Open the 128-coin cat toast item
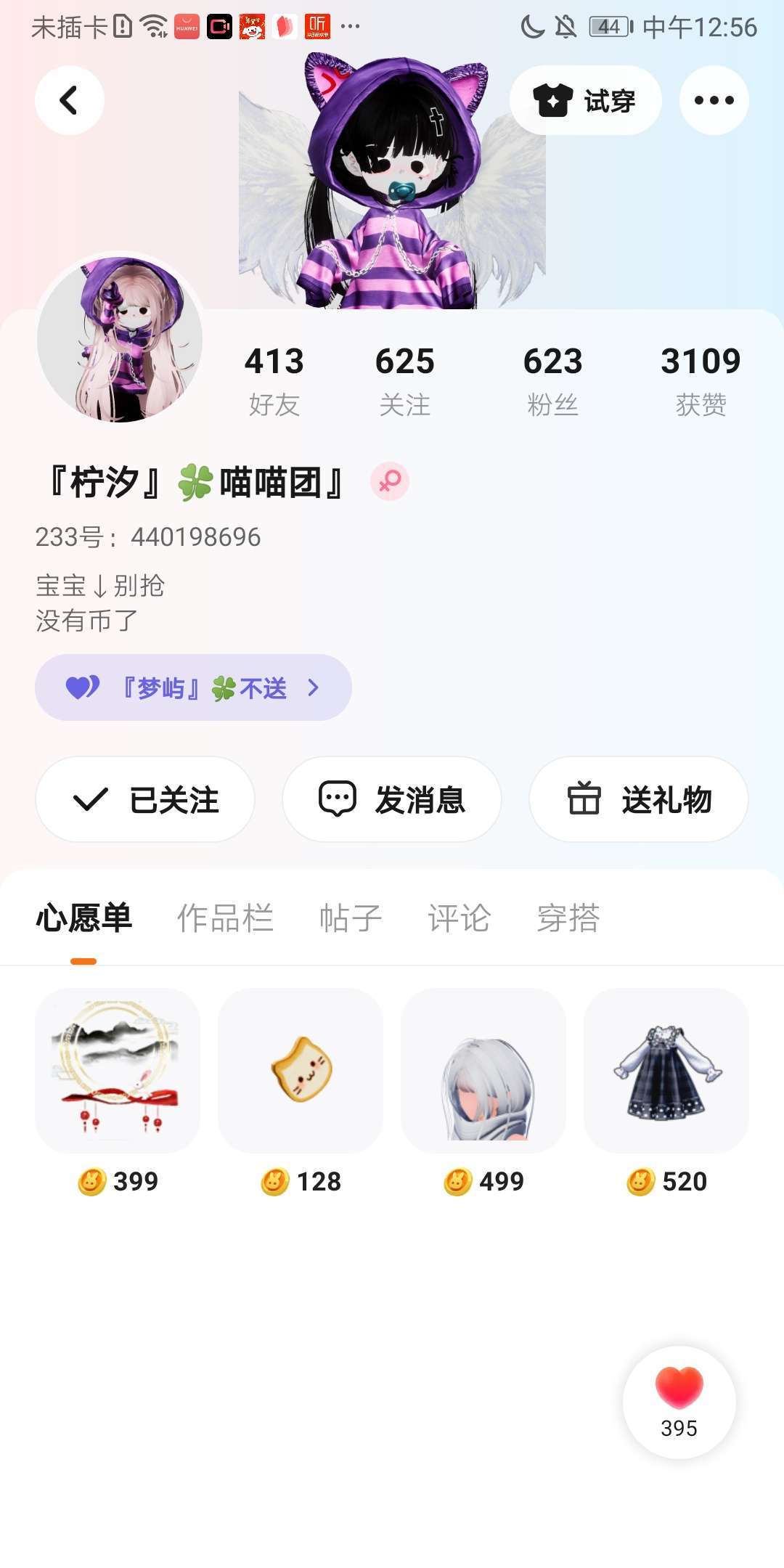The image size is (784, 1568). click(301, 1071)
